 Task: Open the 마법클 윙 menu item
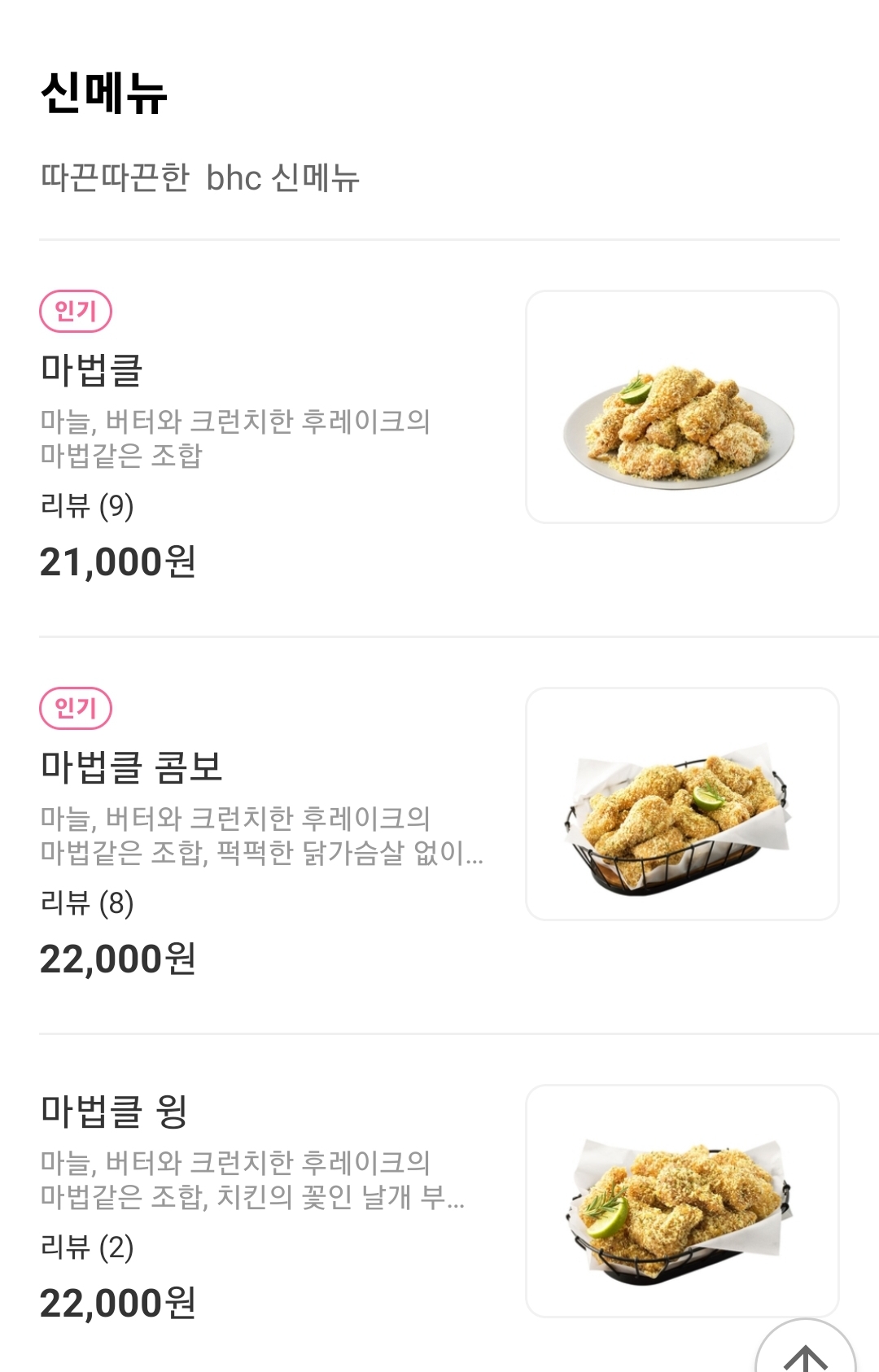[114, 1112]
